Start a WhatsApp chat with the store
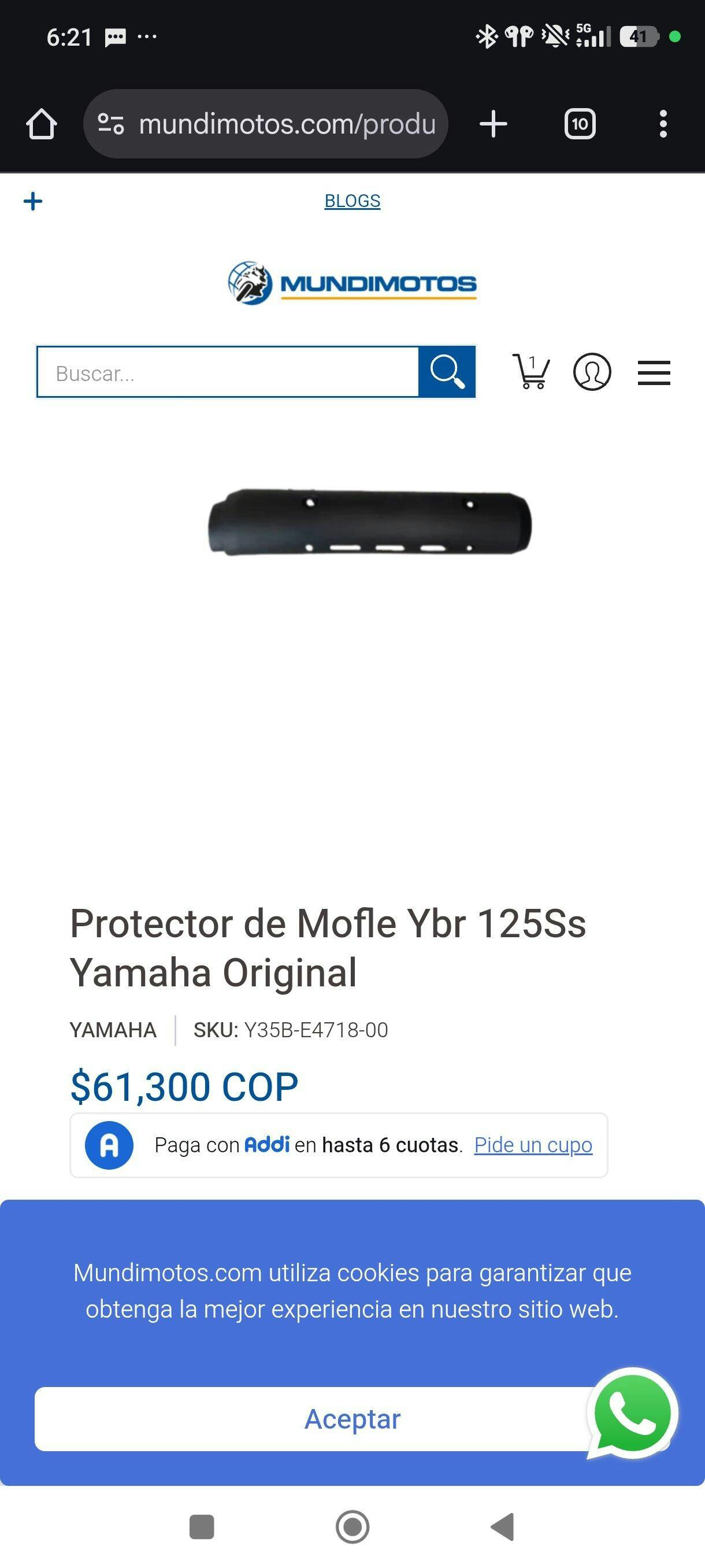 coord(632,1414)
